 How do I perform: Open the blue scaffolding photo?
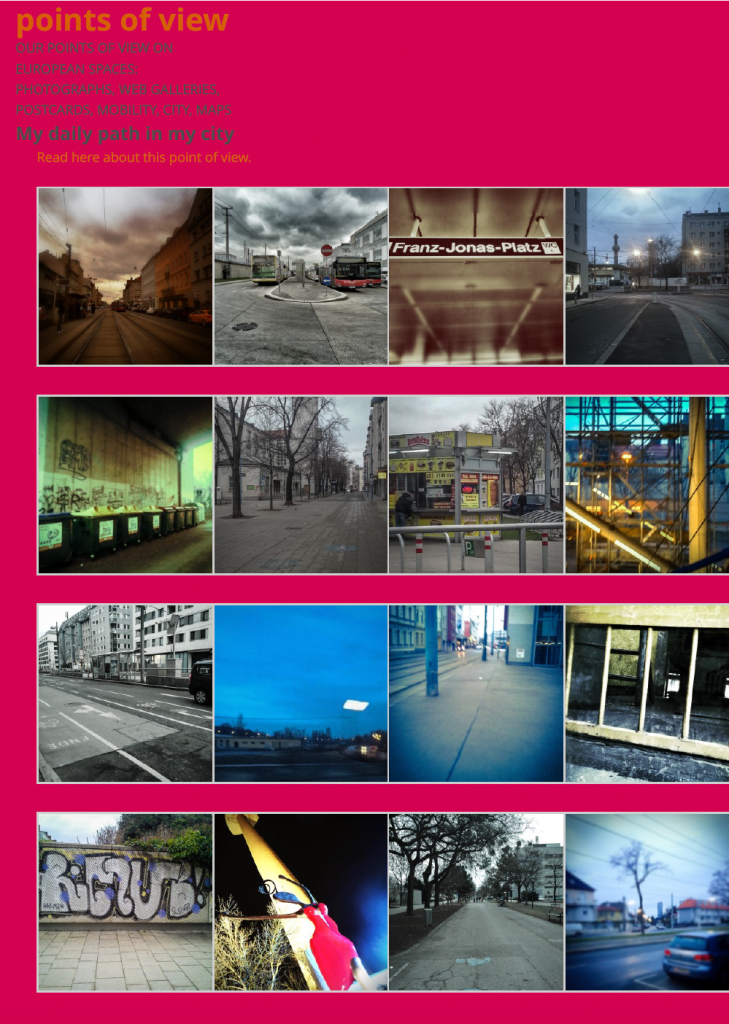[647, 485]
